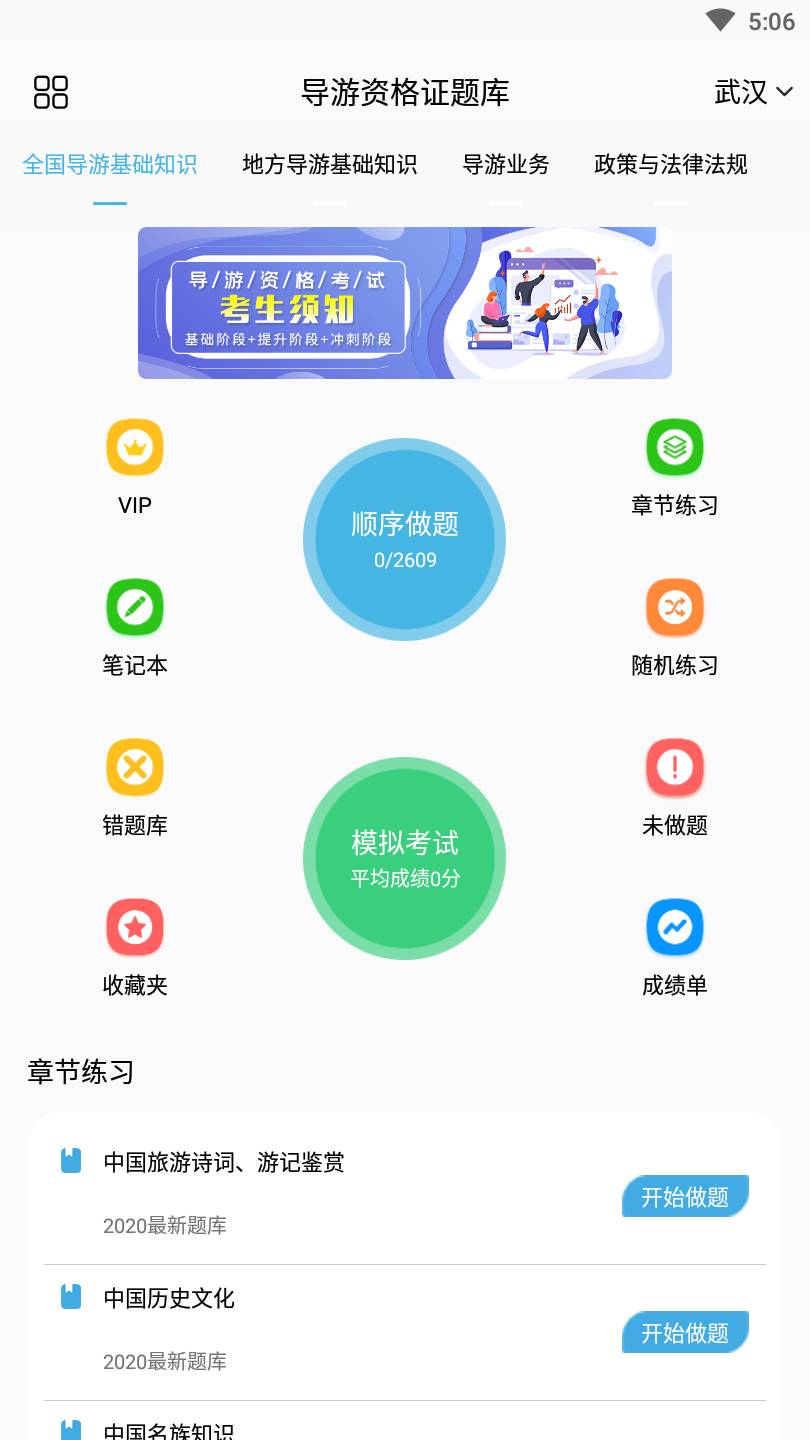Open the grid menu icon
The image size is (810, 1440).
(x=51, y=92)
